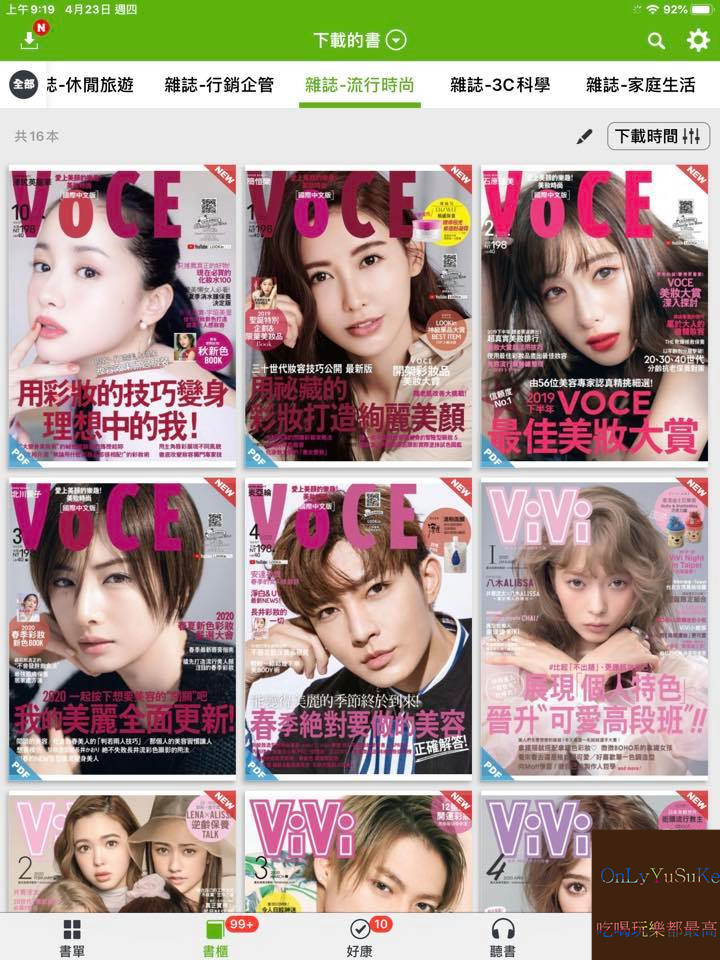
Task: Select the 全部 category chip
Action: (24, 85)
